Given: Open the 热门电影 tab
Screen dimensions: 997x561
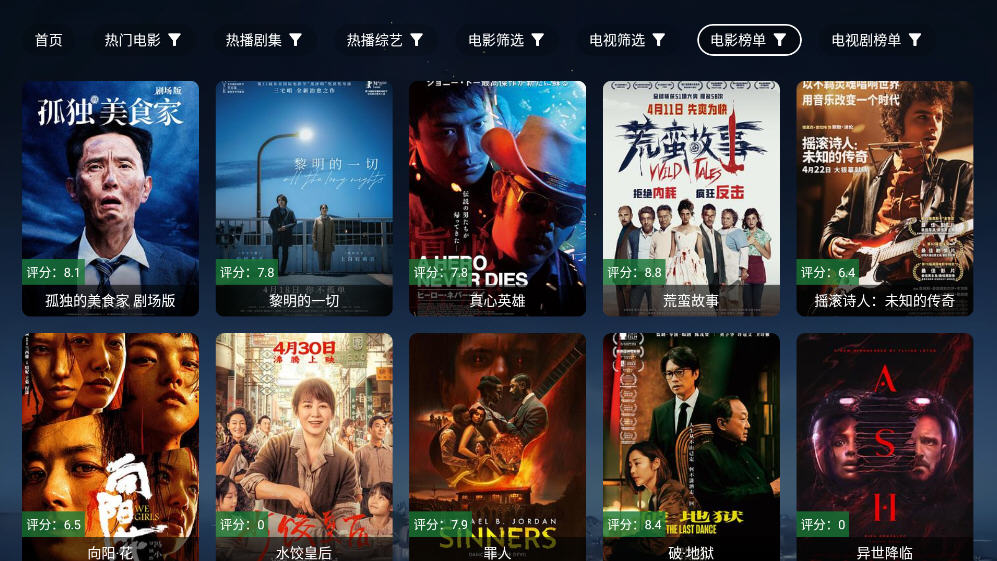Looking at the screenshot, I should point(143,40).
